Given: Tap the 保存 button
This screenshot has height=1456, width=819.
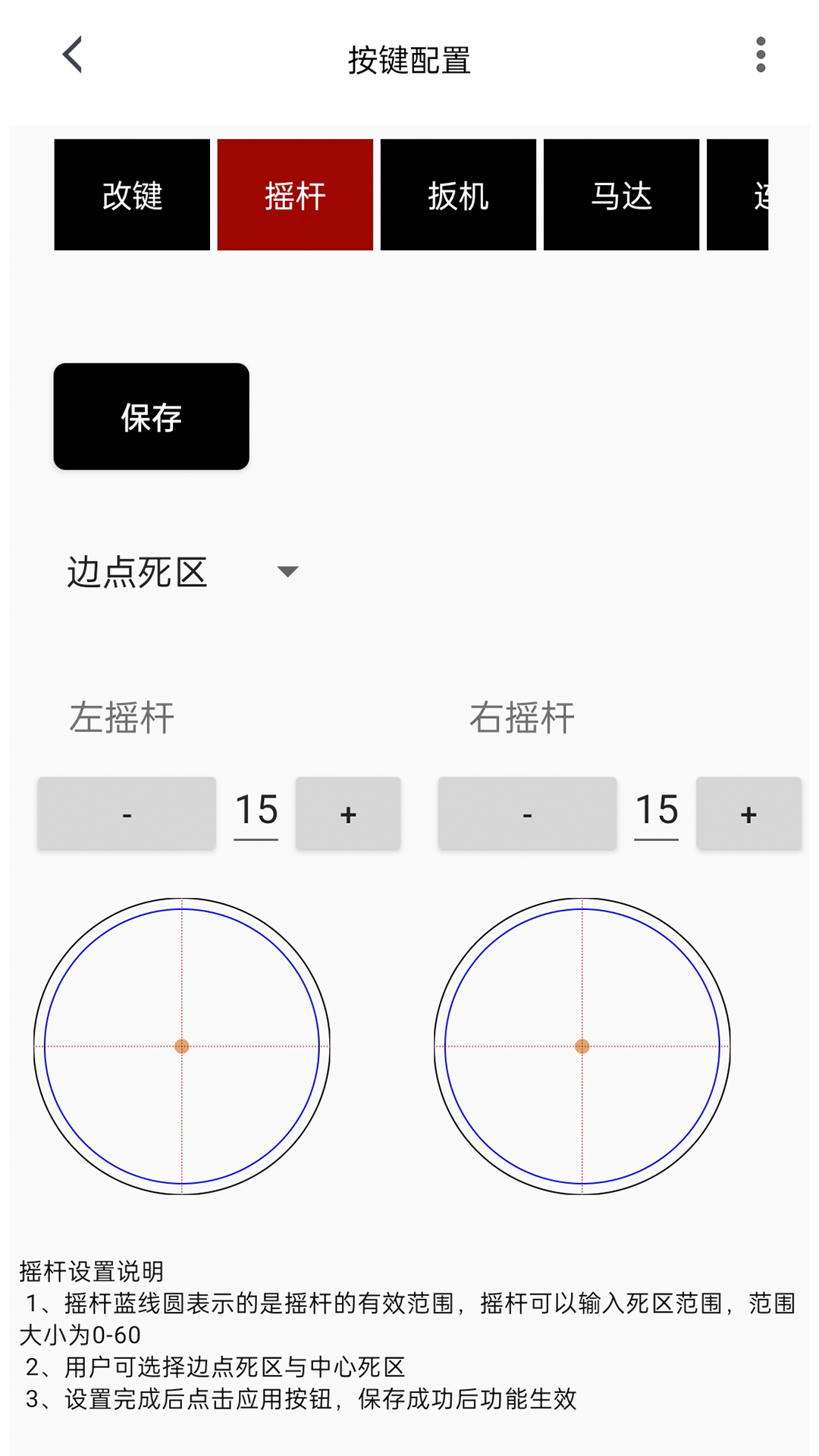Looking at the screenshot, I should point(152,416).
